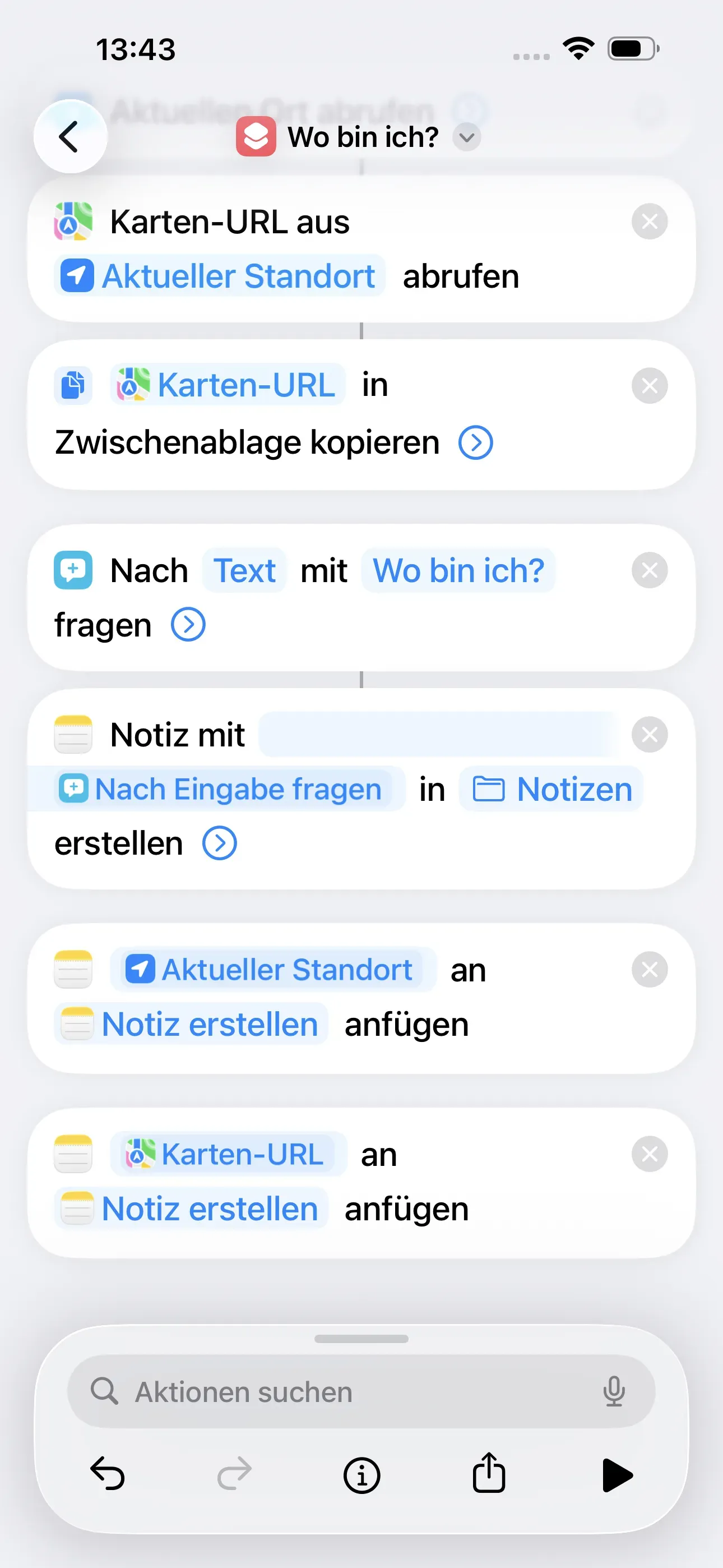Tap the speech bubble icon in the fragen action
Viewport: 723px width, 1568px height.
pos(72,570)
